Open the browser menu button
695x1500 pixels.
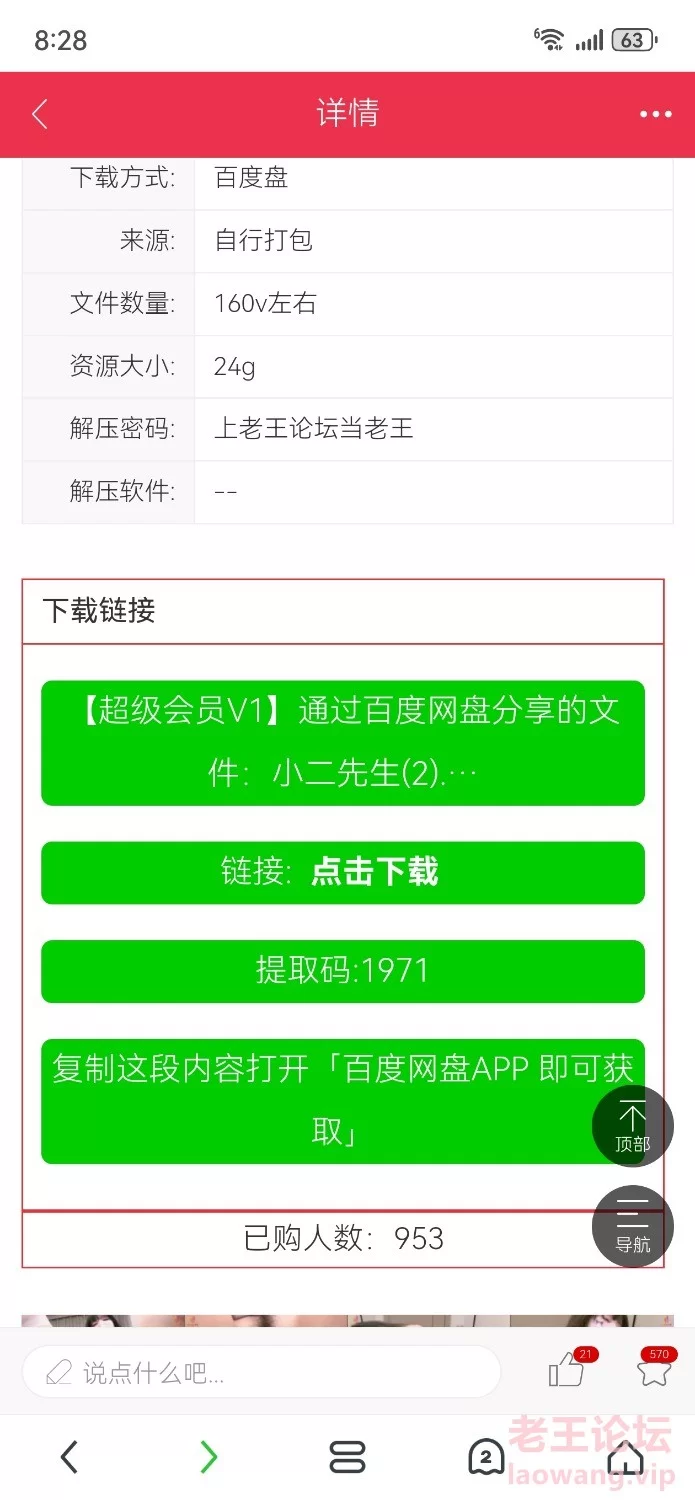pos(347,1457)
